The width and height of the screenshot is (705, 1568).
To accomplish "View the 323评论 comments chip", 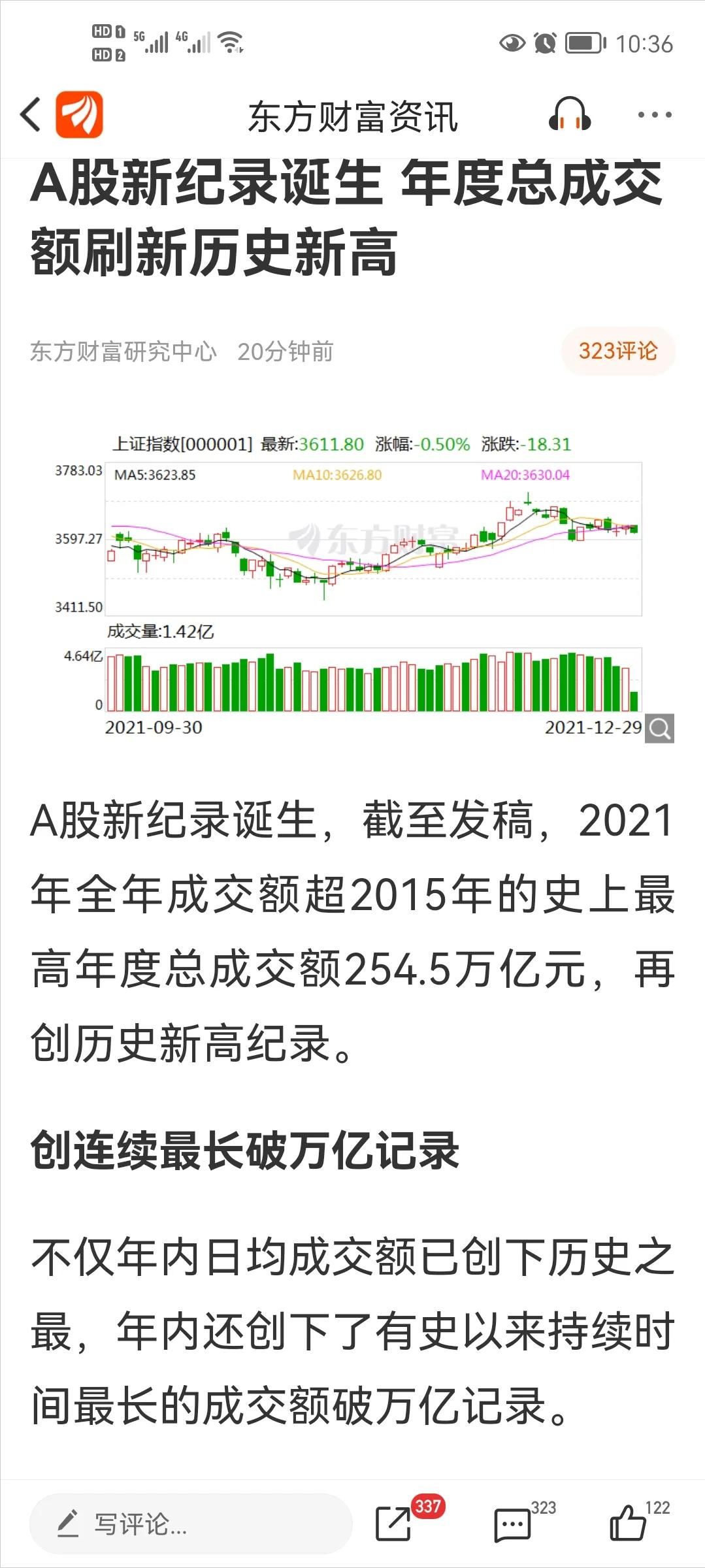I will [617, 351].
